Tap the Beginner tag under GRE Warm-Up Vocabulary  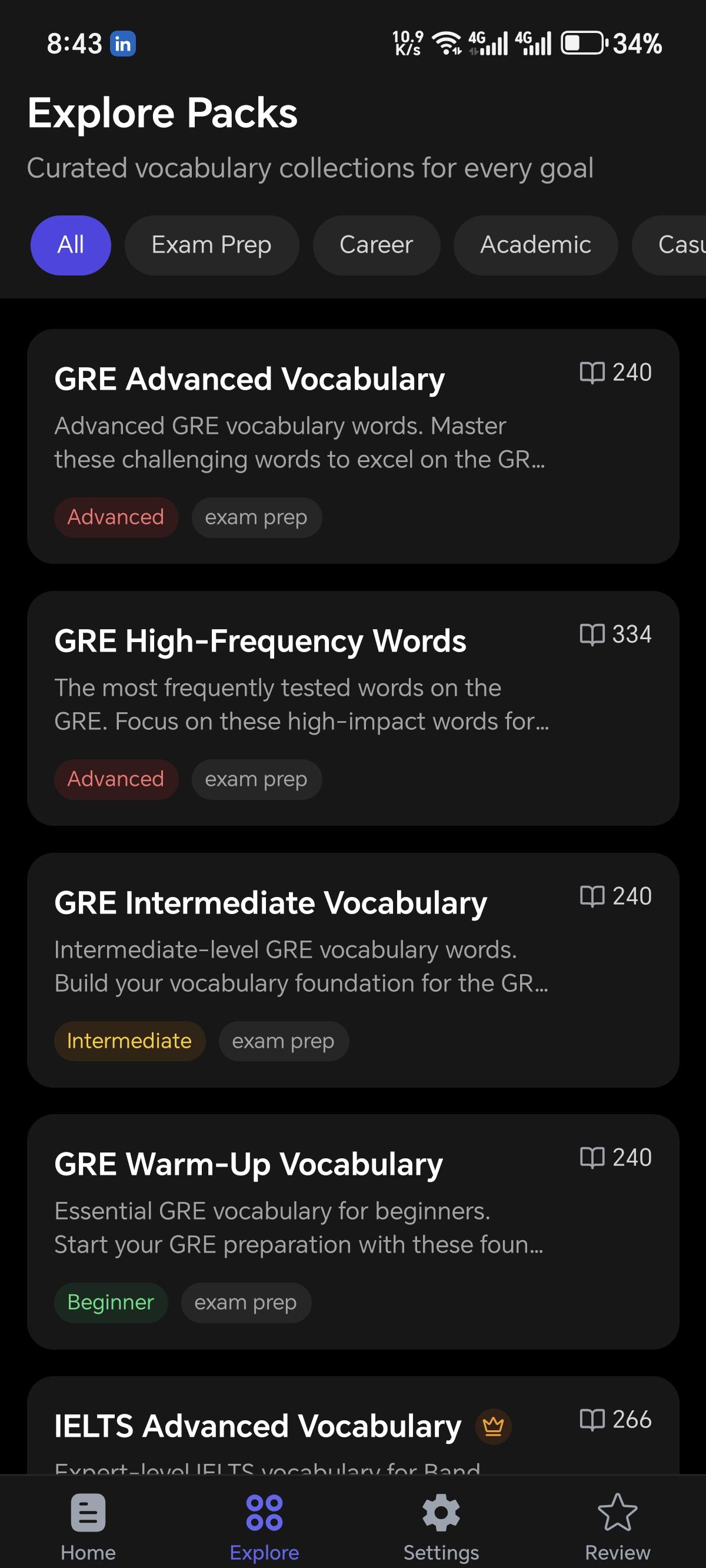point(110,1303)
